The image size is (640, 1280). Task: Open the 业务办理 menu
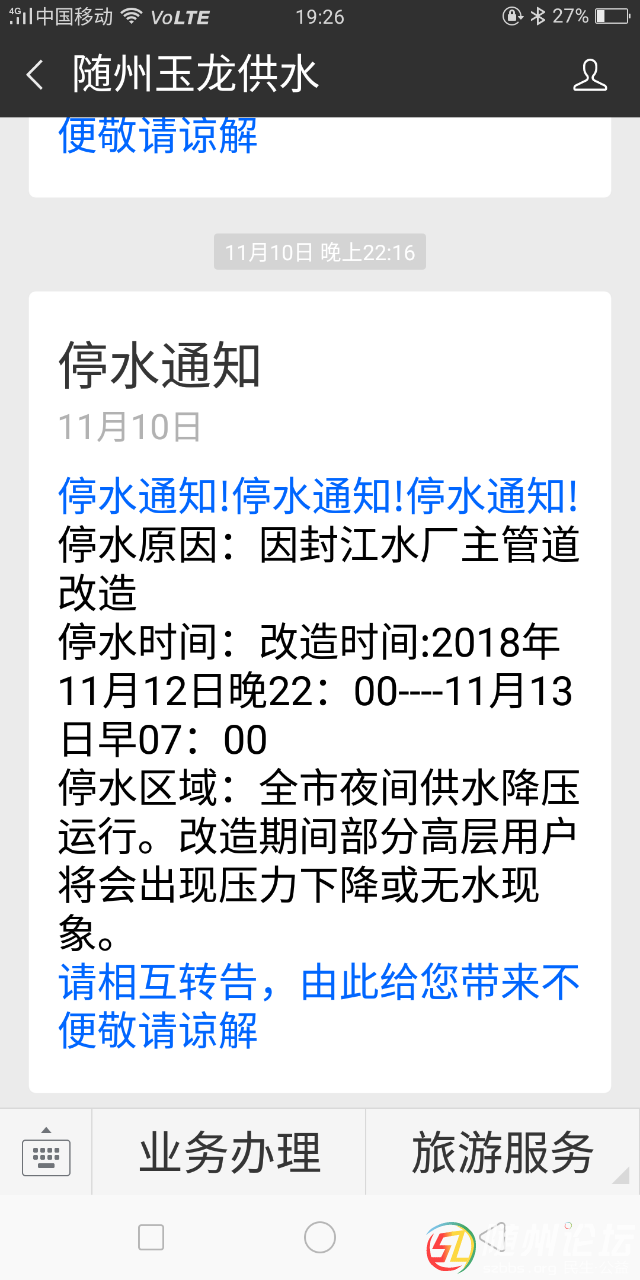click(x=229, y=1152)
